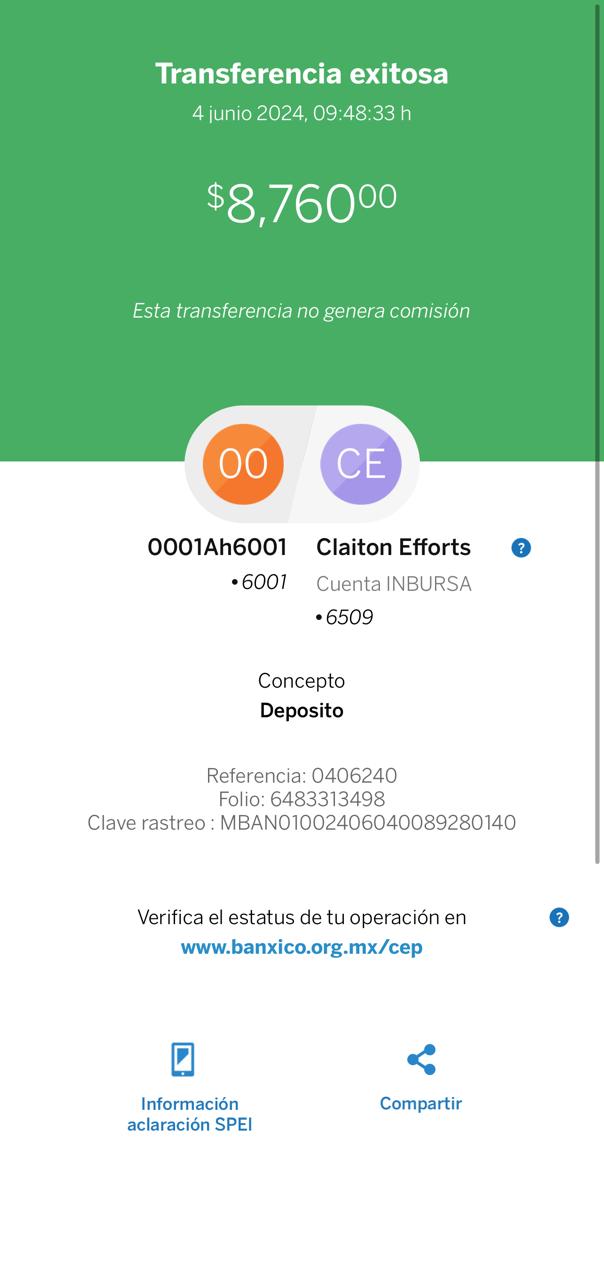Viewport: 604px width, 1280px height.
Task: Open Información aclaración SPEI
Action: point(189,1087)
